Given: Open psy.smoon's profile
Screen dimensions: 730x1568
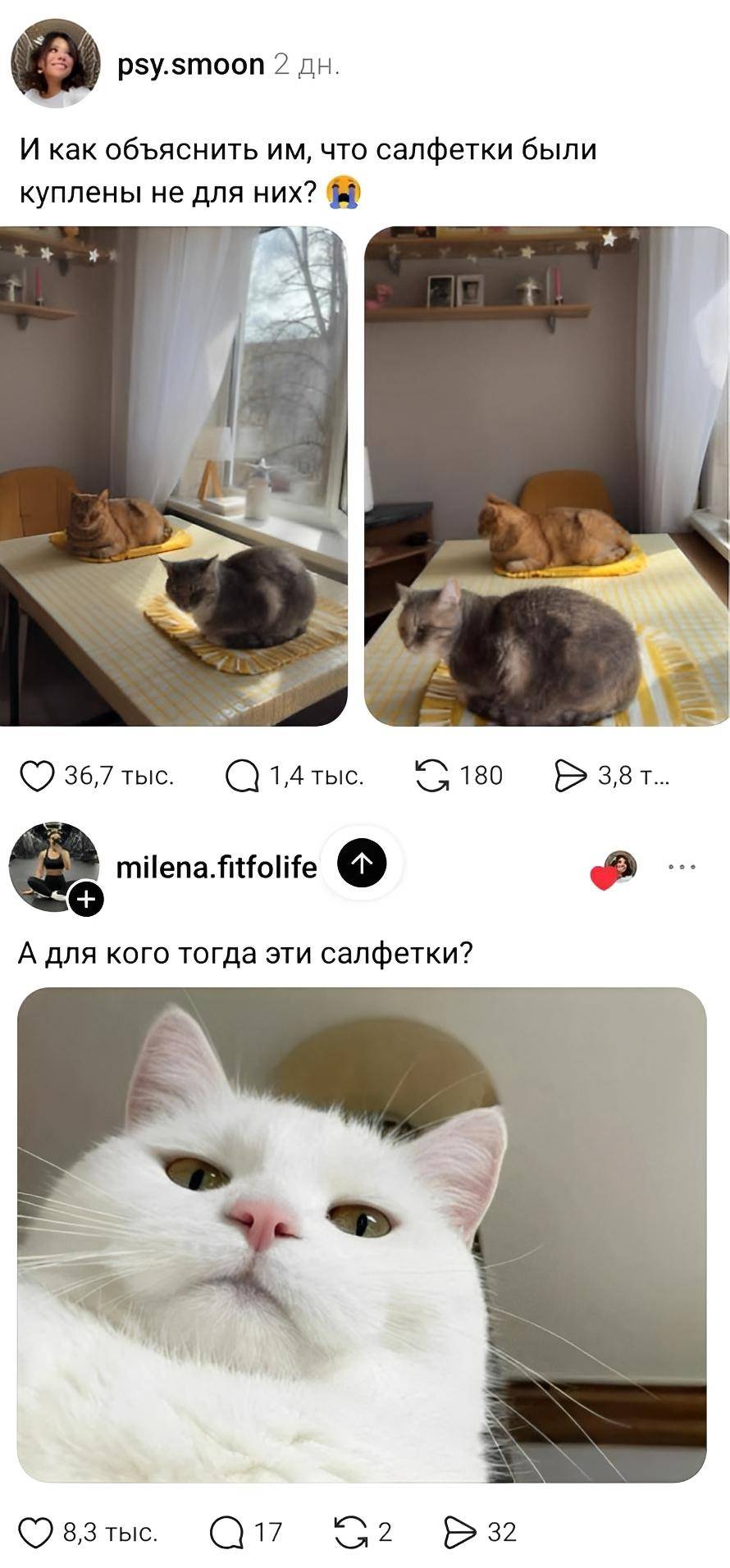Looking at the screenshot, I should 190,66.
